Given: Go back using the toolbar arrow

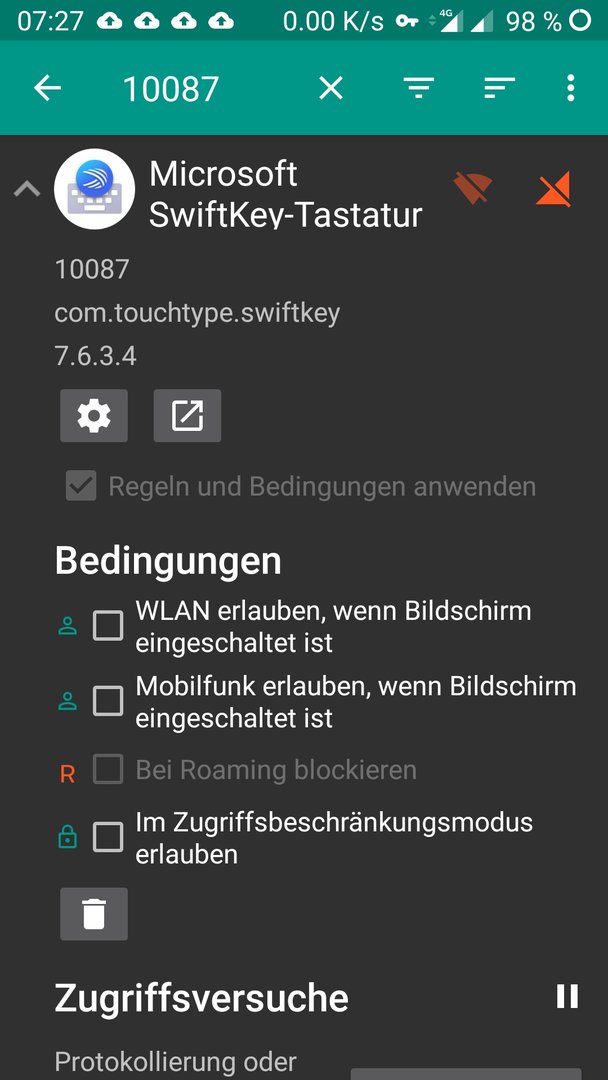Looking at the screenshot, I should click(48, 88).
